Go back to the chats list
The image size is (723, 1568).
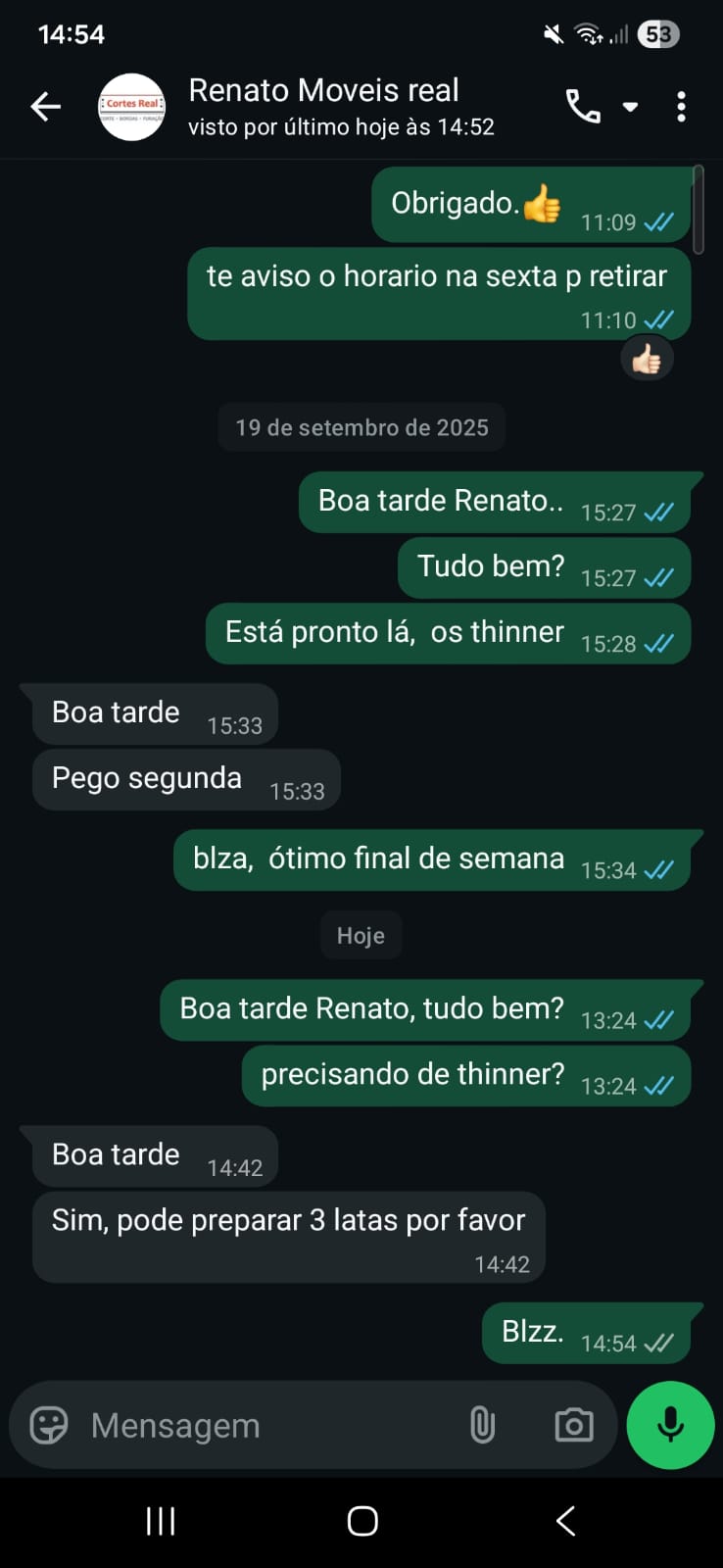click(46, 107)
